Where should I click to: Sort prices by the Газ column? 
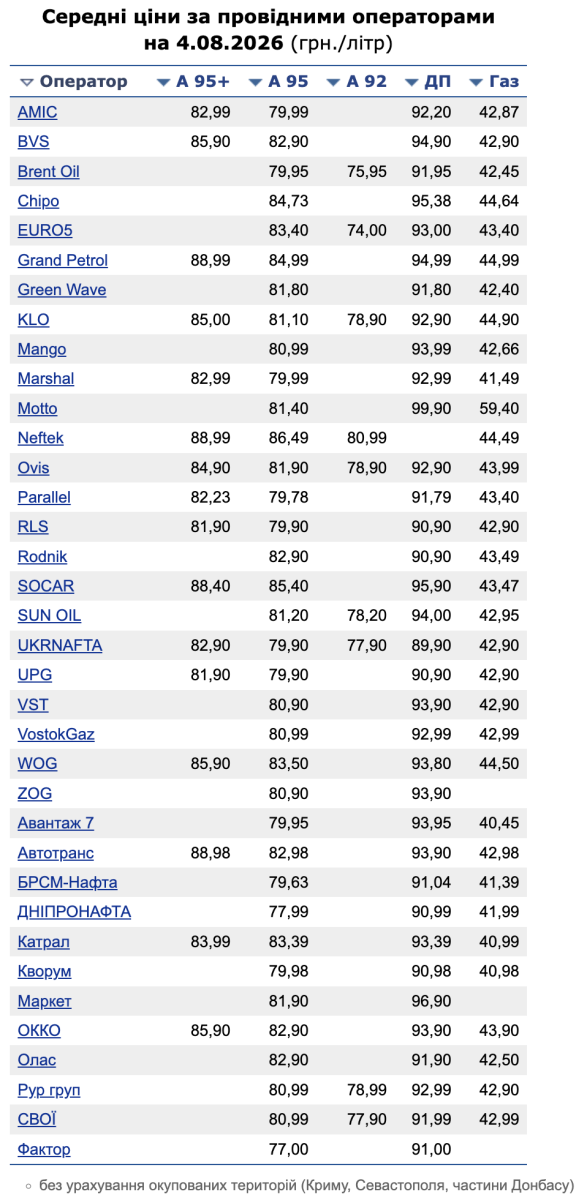tap(494, 82)
